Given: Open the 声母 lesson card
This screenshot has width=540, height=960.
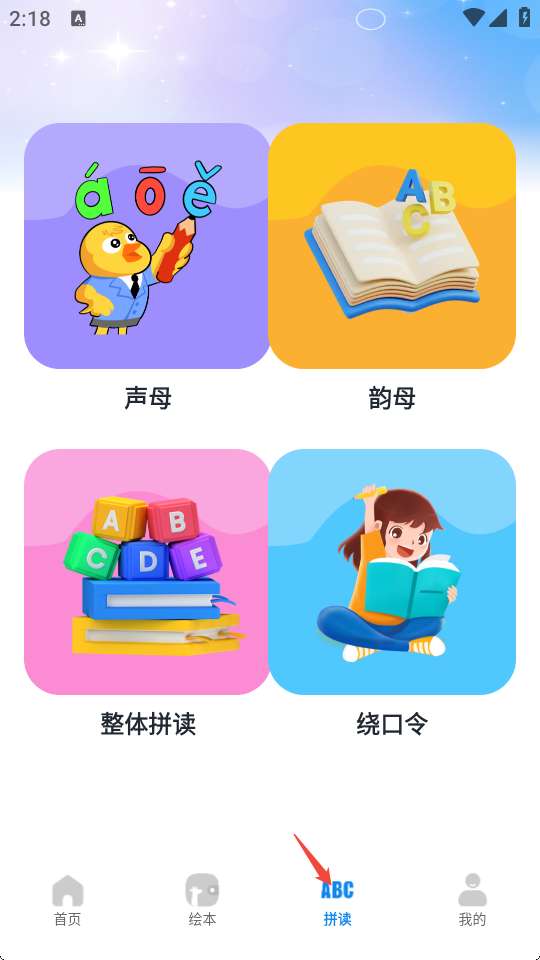Looking at the screenshot, I should click(147, 246).
